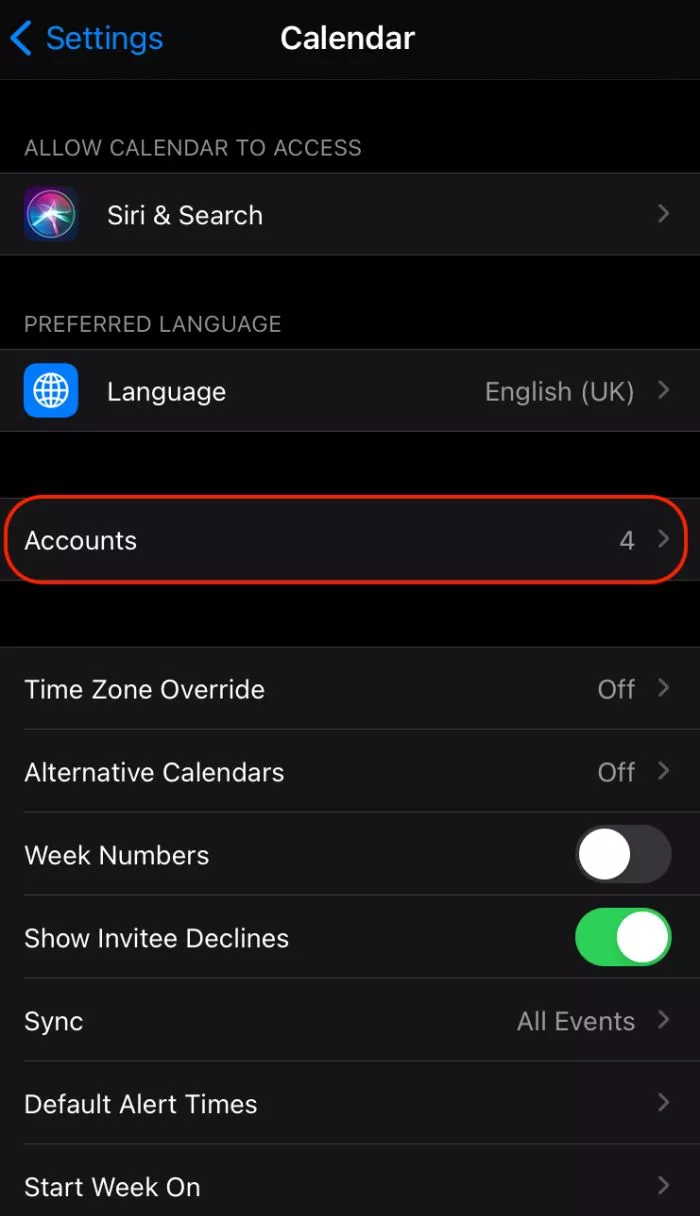
Task: Open the Language setting
Action: (350, 391)
